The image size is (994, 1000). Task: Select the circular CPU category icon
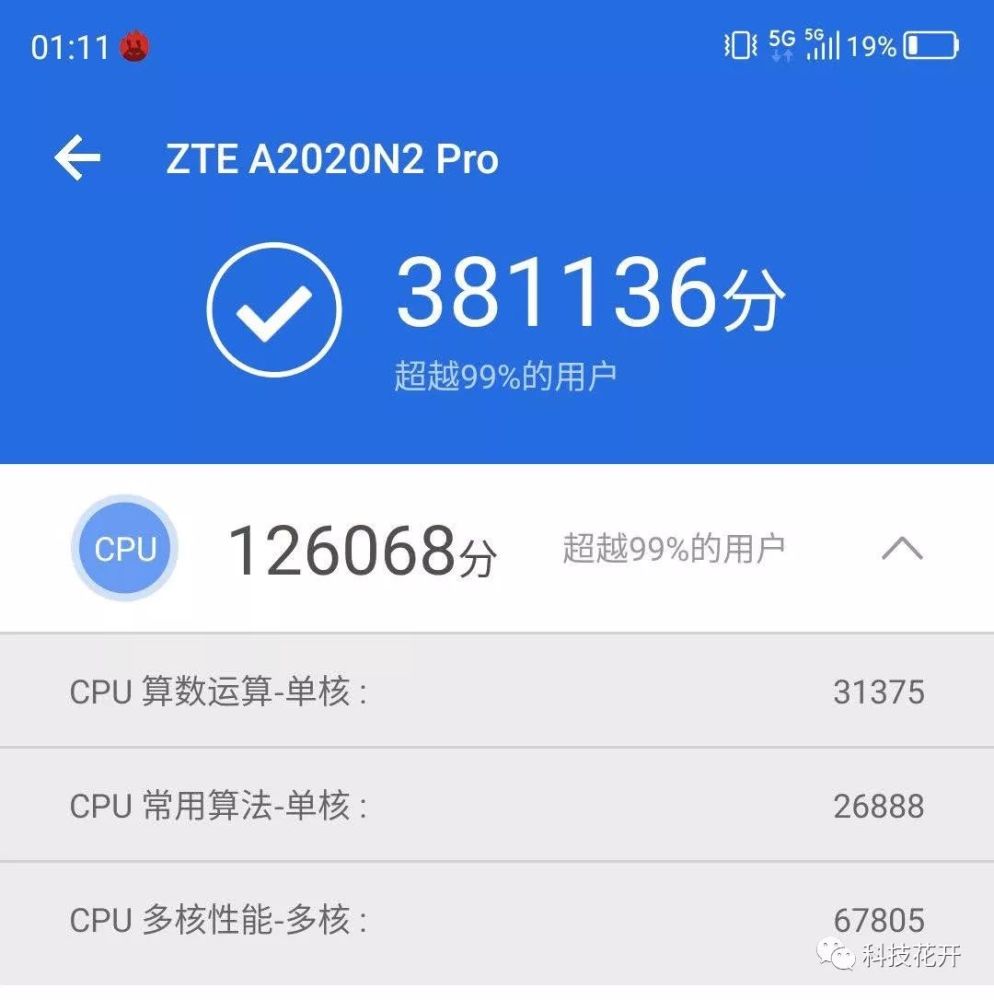pyautogui.click(x=124, y=548)
